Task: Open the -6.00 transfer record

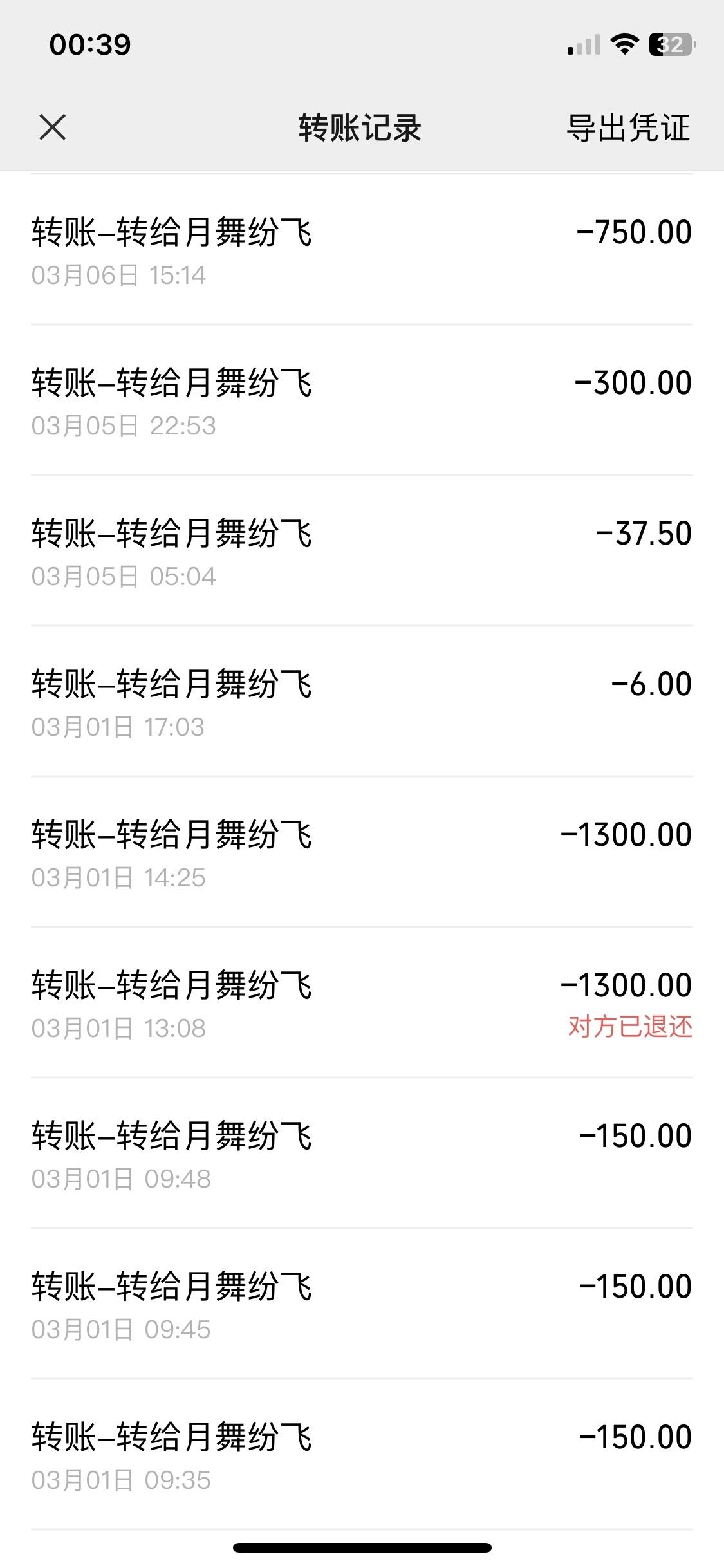Action: click(362, 702)
